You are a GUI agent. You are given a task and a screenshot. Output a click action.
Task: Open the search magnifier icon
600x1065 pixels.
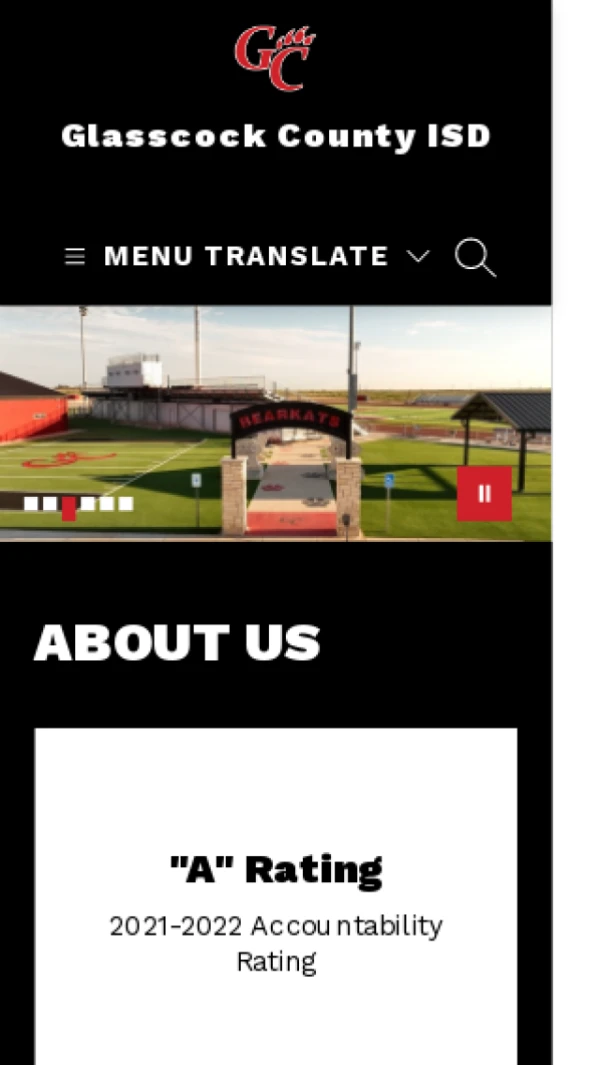(475, 257)
